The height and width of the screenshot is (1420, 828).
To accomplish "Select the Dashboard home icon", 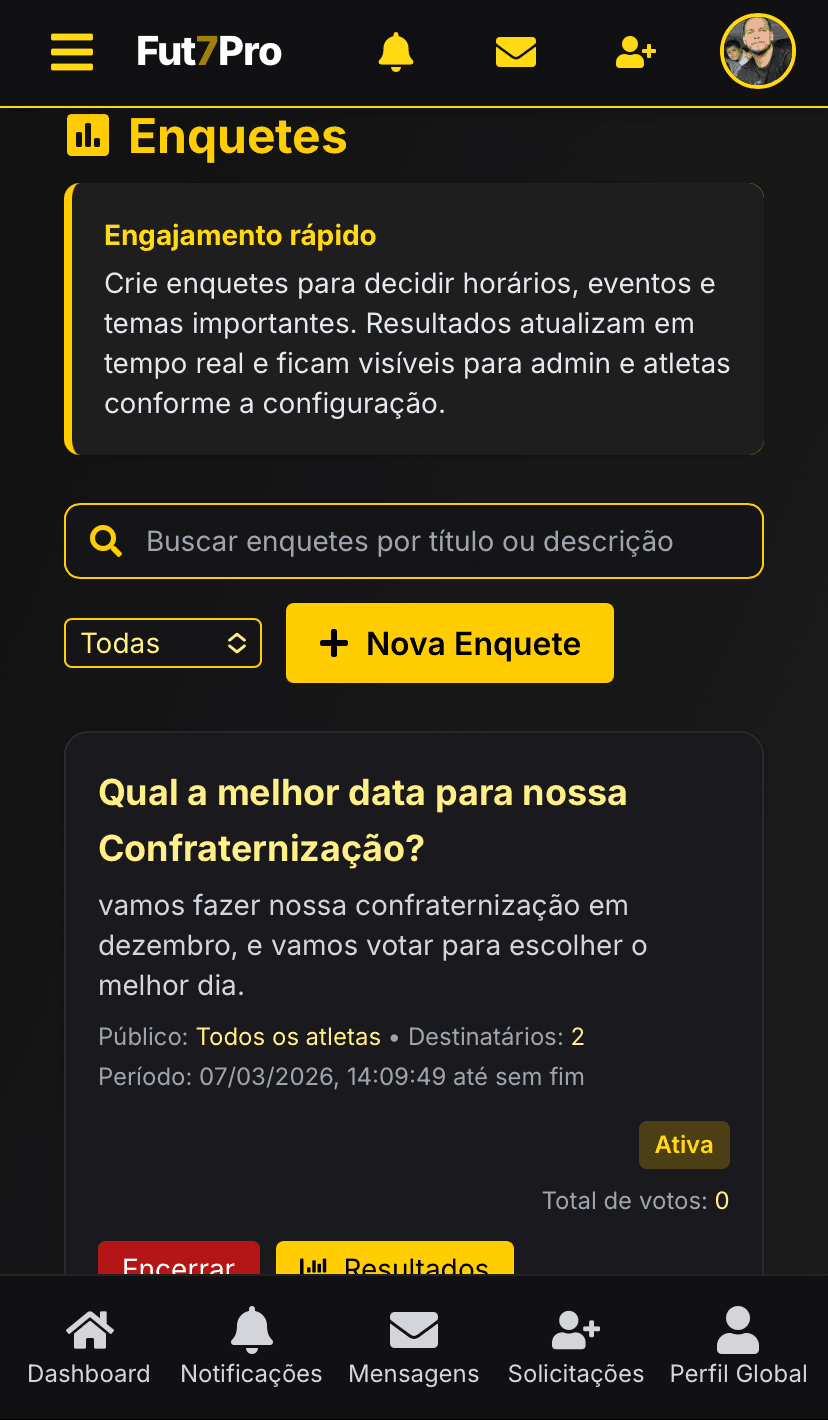I will [x=89, y=1330].
